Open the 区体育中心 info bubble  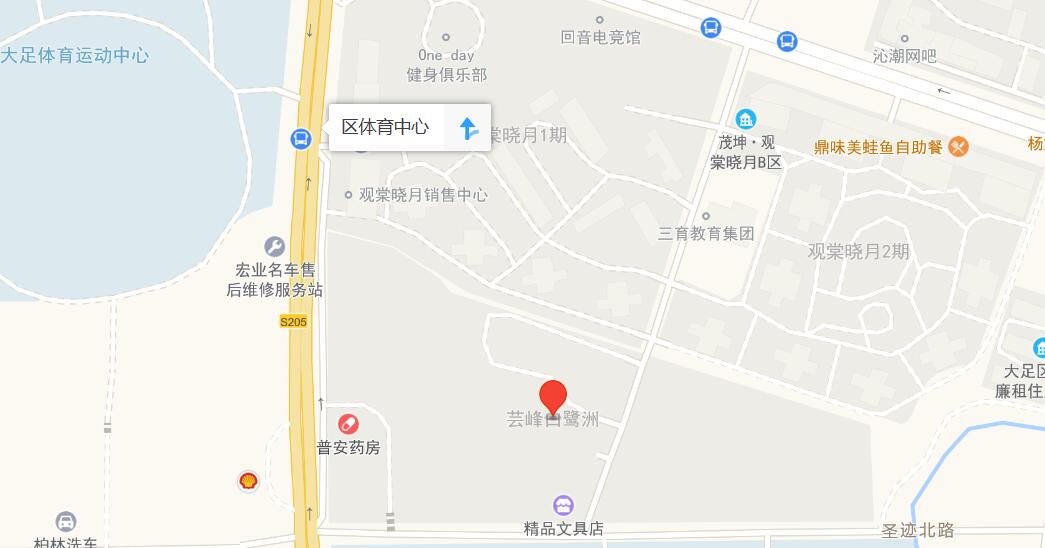click(x=386, y=127)
